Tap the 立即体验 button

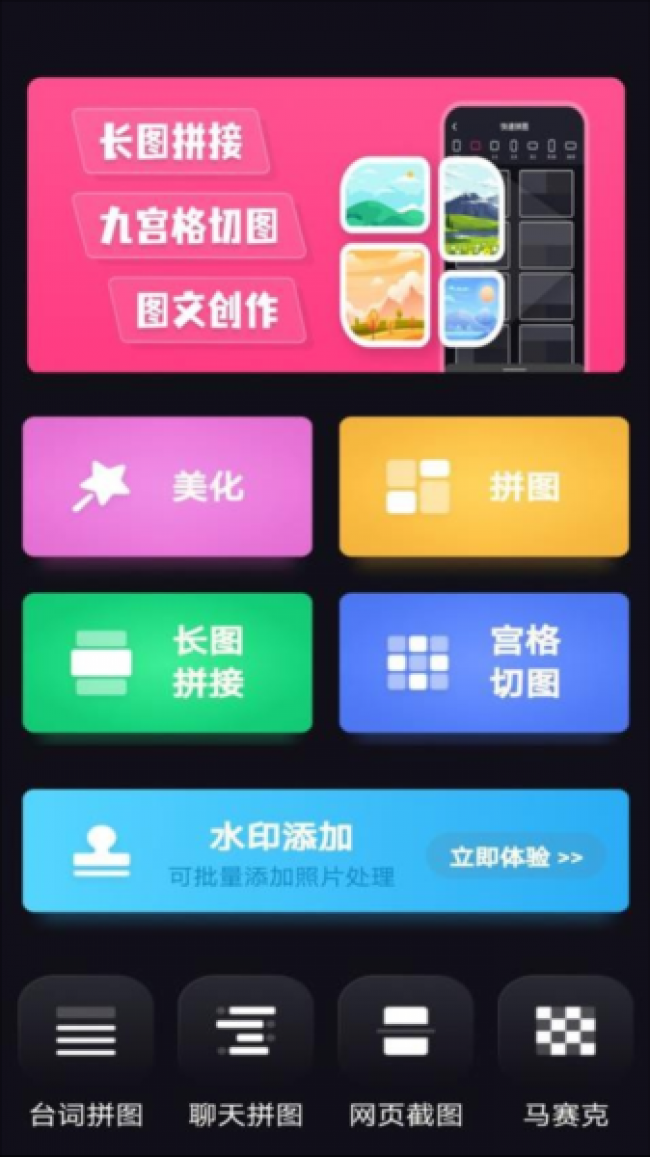click(x=515, y=857)
